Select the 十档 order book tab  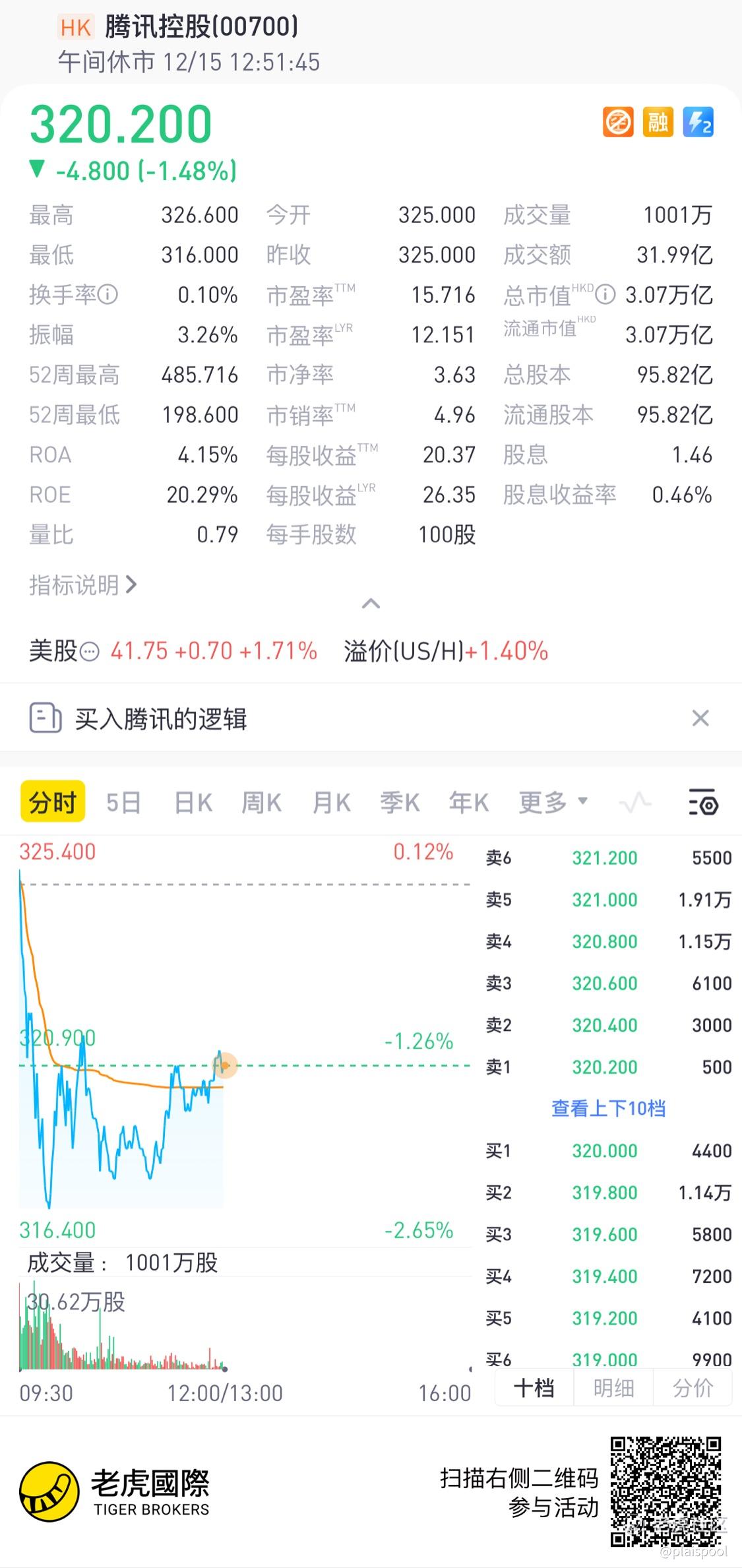tap(534, 1389)
